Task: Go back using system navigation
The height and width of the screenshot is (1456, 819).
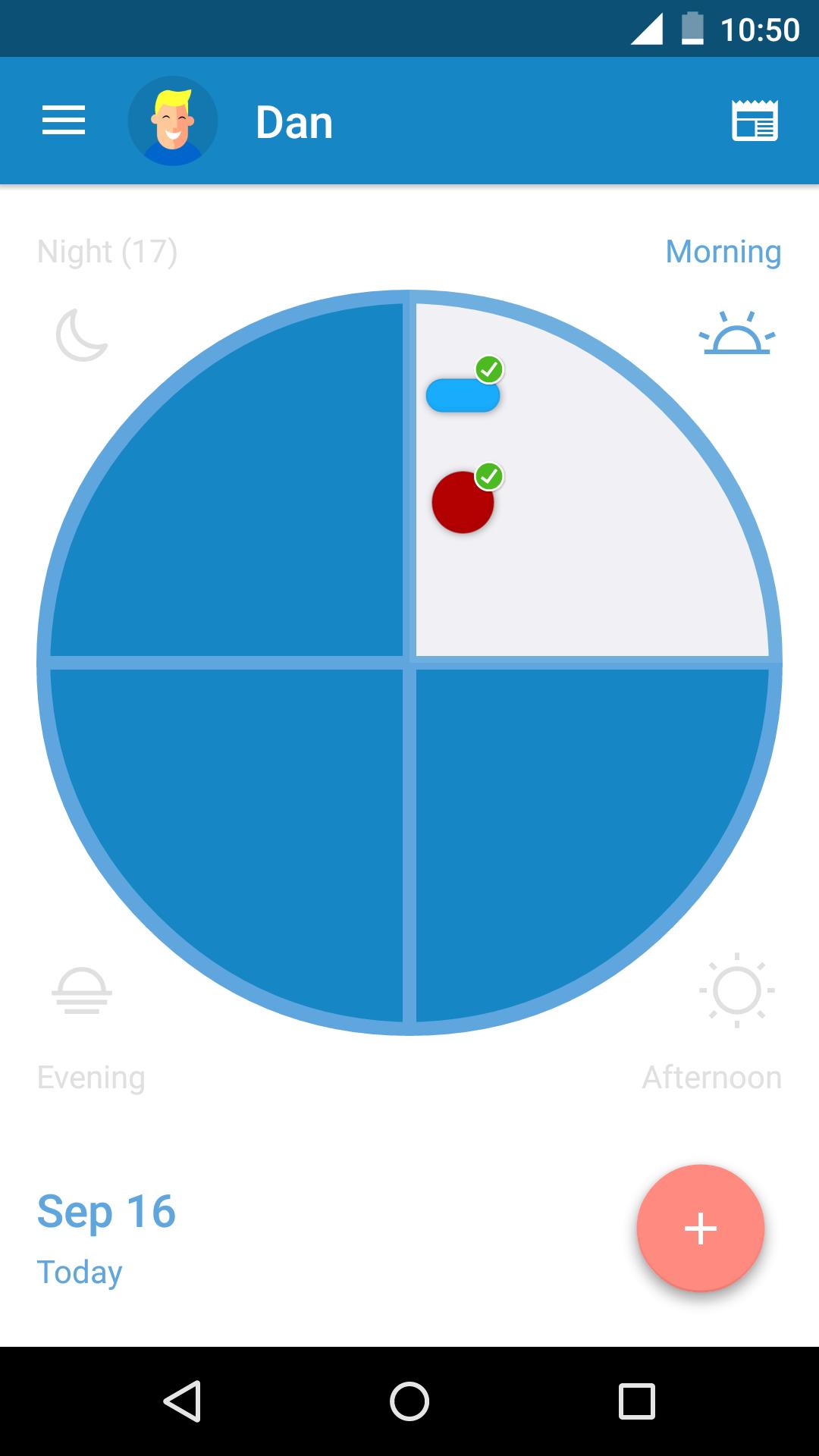Action: pos(182,1401)
